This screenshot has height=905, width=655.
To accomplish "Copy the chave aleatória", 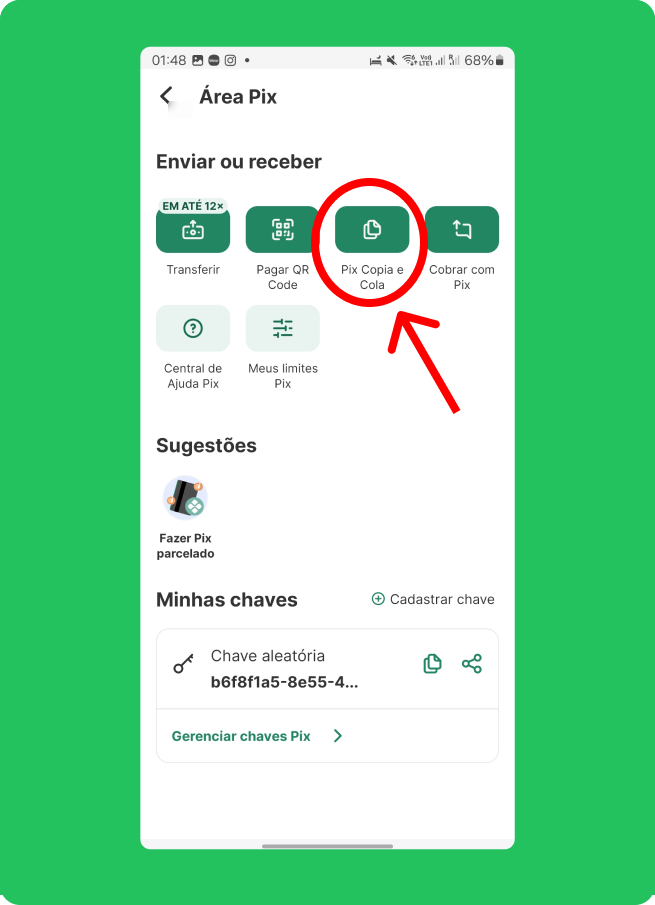I will click(432, 663).
